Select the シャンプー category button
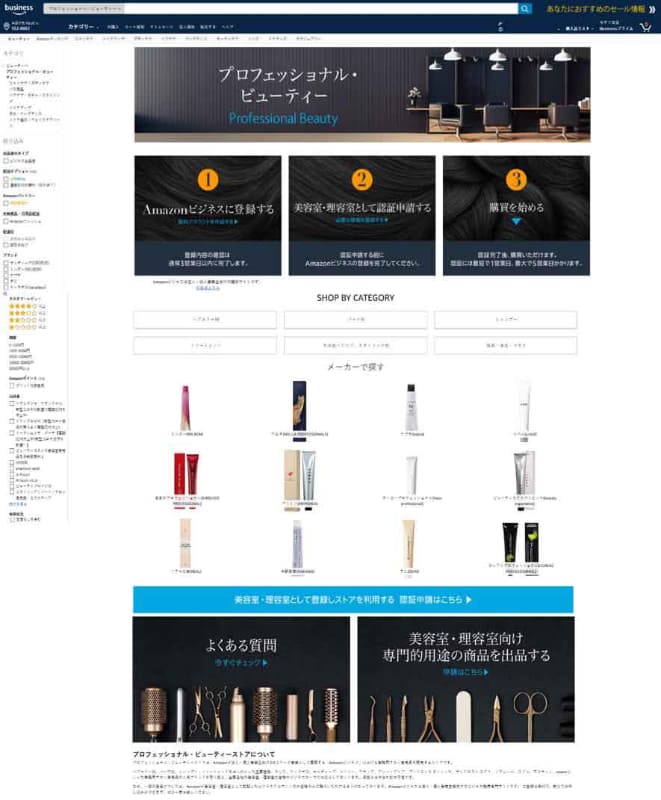 point(505,320)
